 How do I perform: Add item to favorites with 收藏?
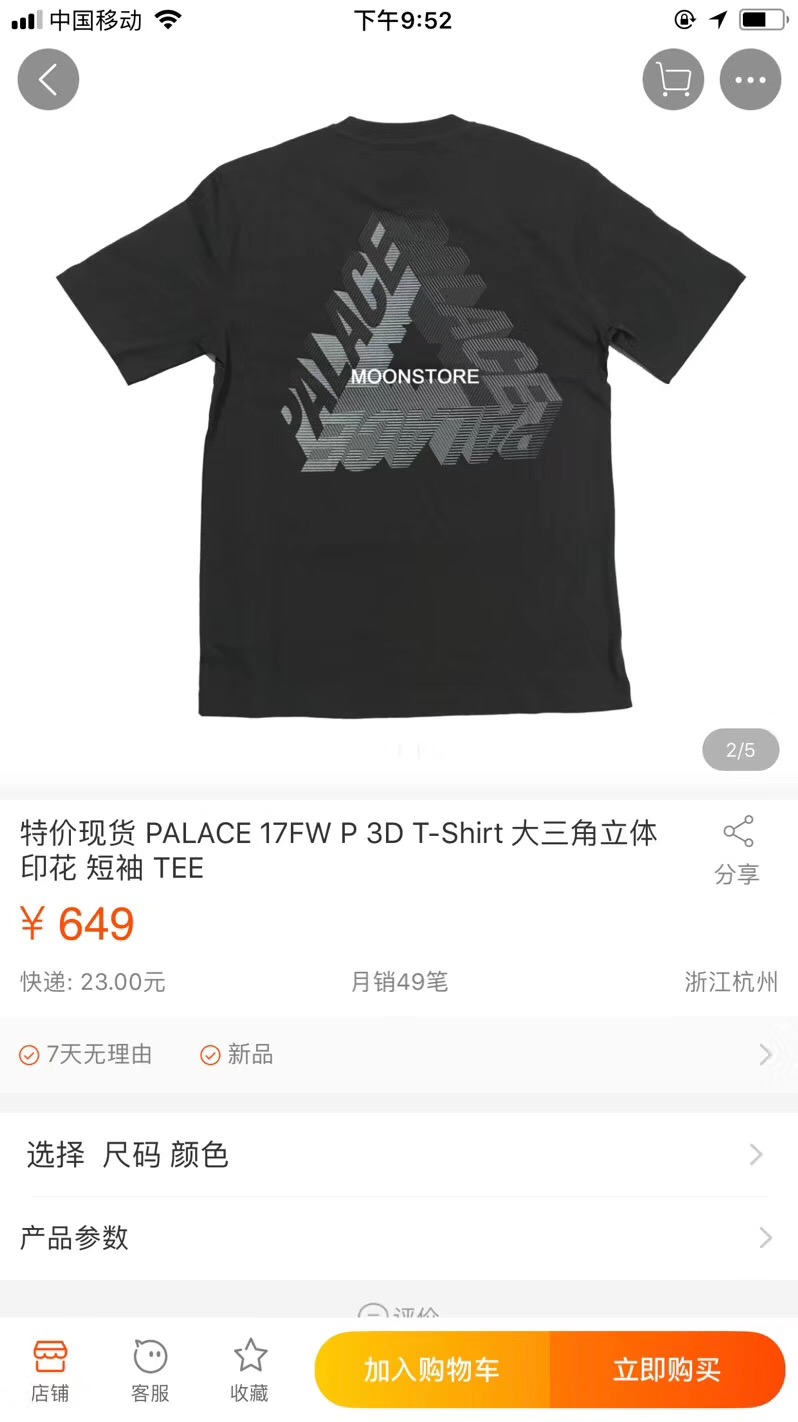point(249,1370)
